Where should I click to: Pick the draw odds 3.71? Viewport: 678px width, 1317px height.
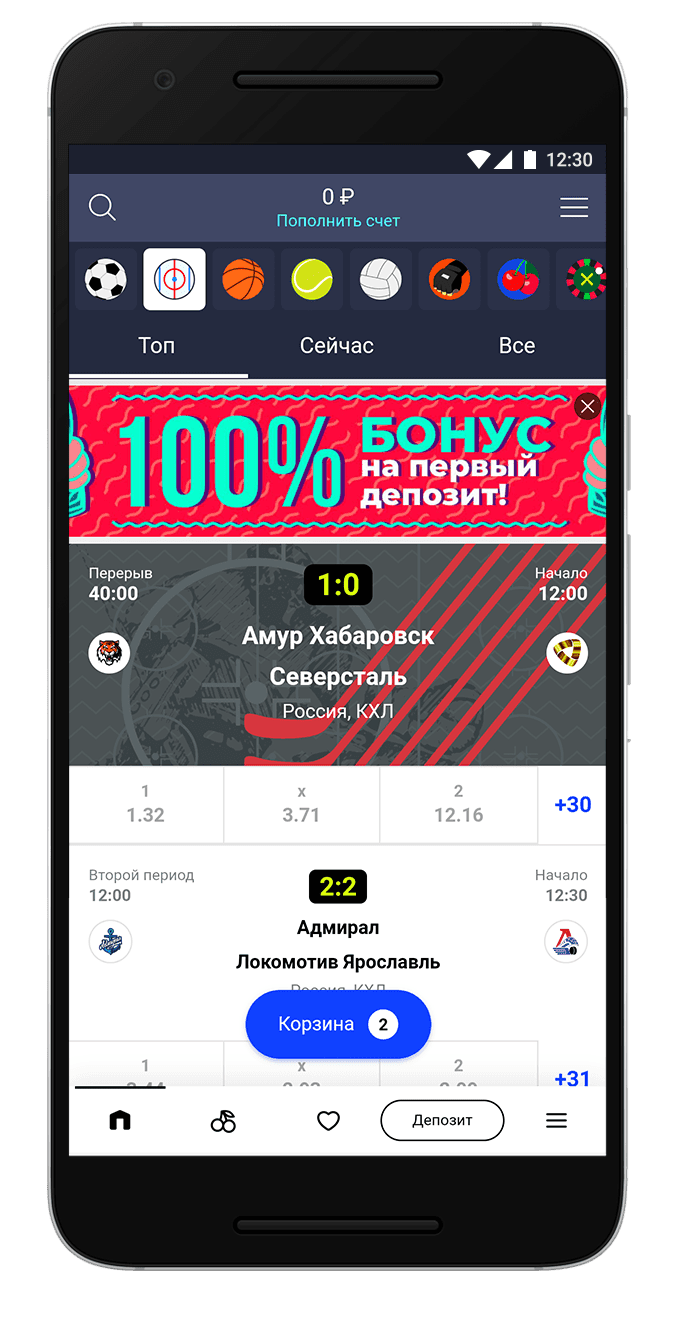[301, 804]
